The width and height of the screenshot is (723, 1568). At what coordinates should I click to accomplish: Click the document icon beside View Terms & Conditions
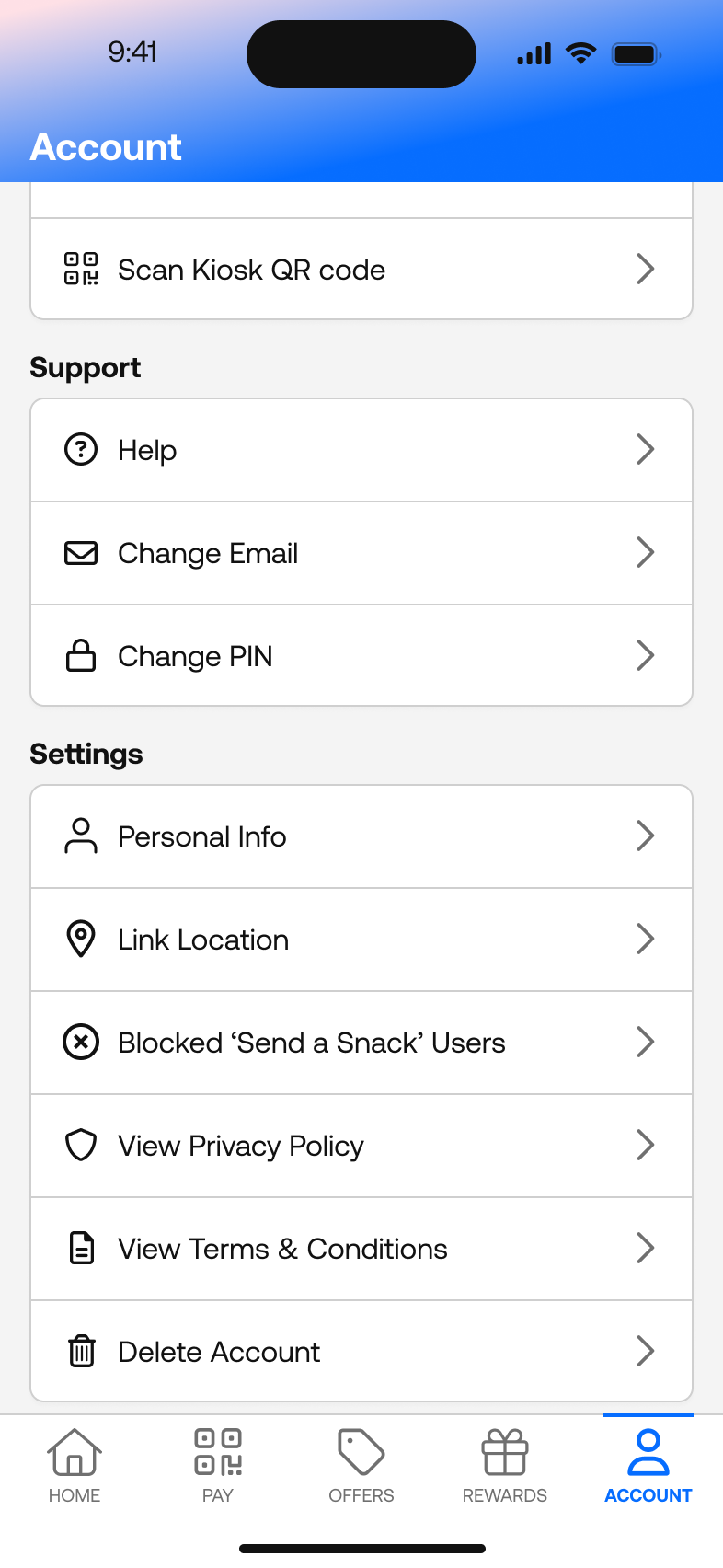click(81, 1248)
